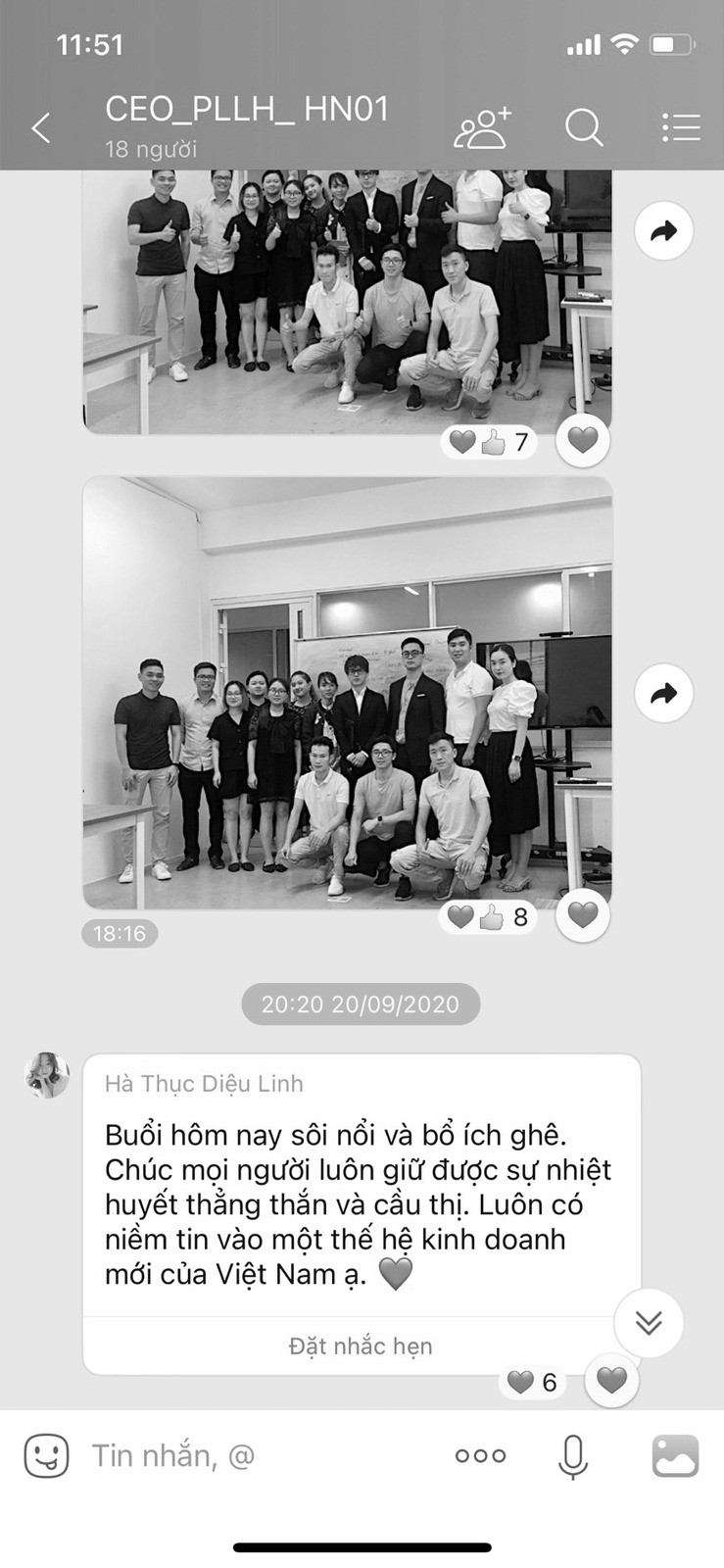Open Hà Thục Diệu Linh's avatar

point(47,1076)
